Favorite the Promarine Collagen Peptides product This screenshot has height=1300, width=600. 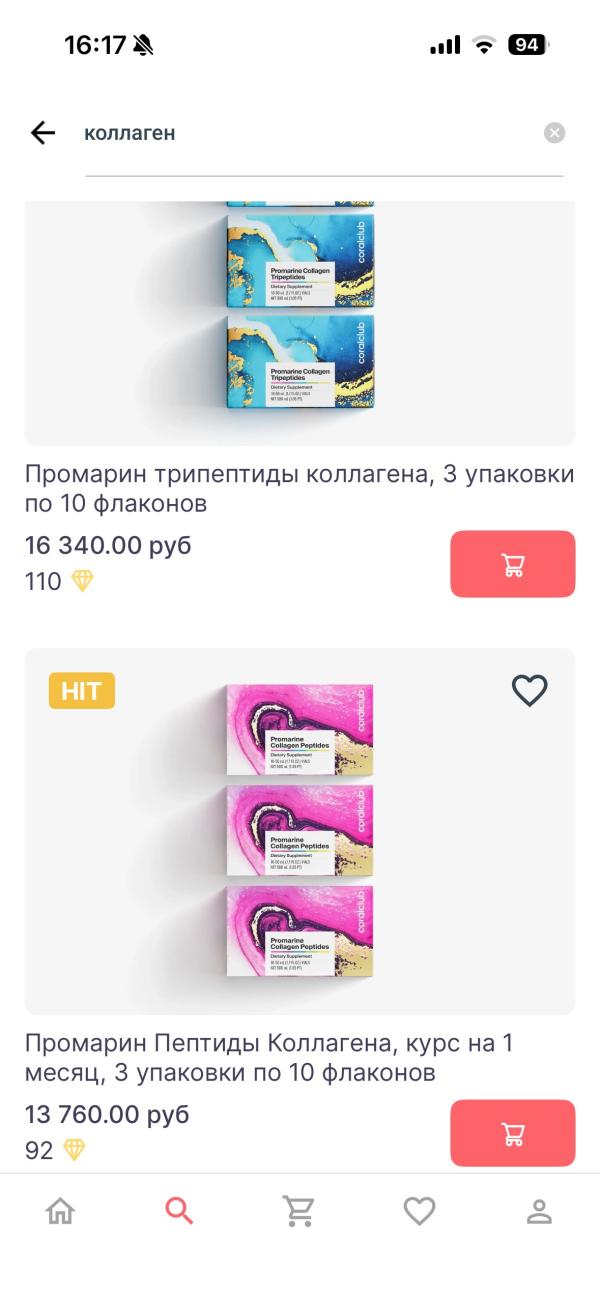(x=529, y=690)
